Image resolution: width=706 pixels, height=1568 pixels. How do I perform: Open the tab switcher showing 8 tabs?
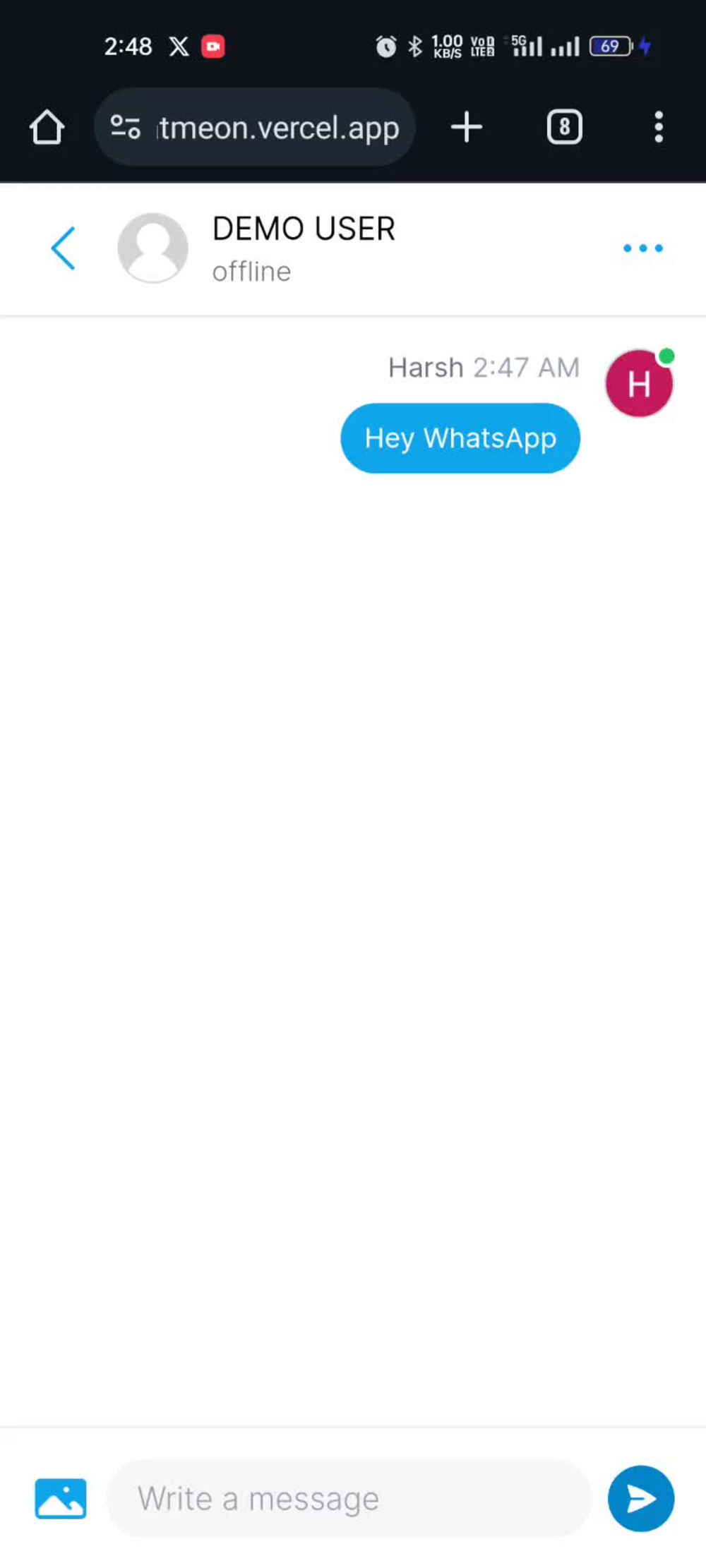565,128
